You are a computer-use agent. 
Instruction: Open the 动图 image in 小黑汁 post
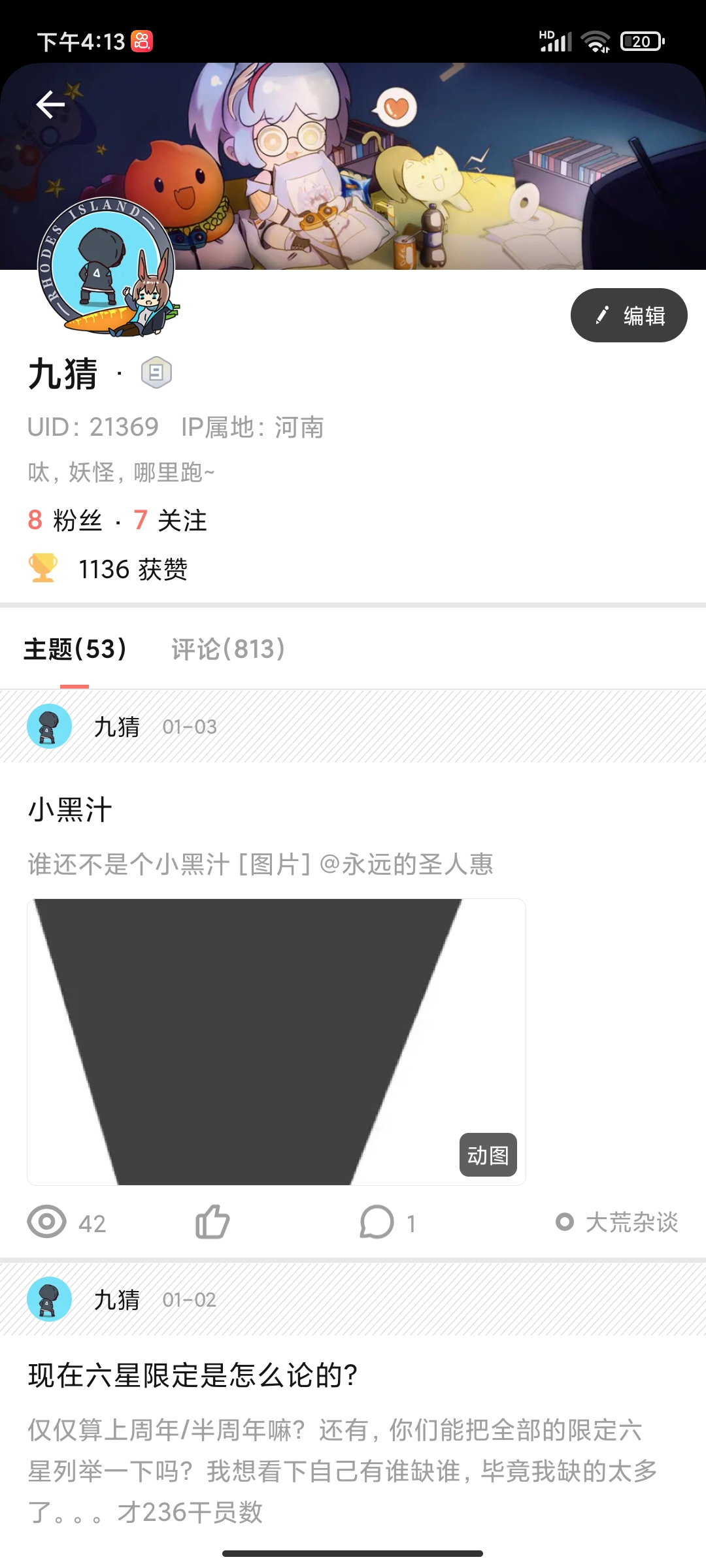[276, 1041]
